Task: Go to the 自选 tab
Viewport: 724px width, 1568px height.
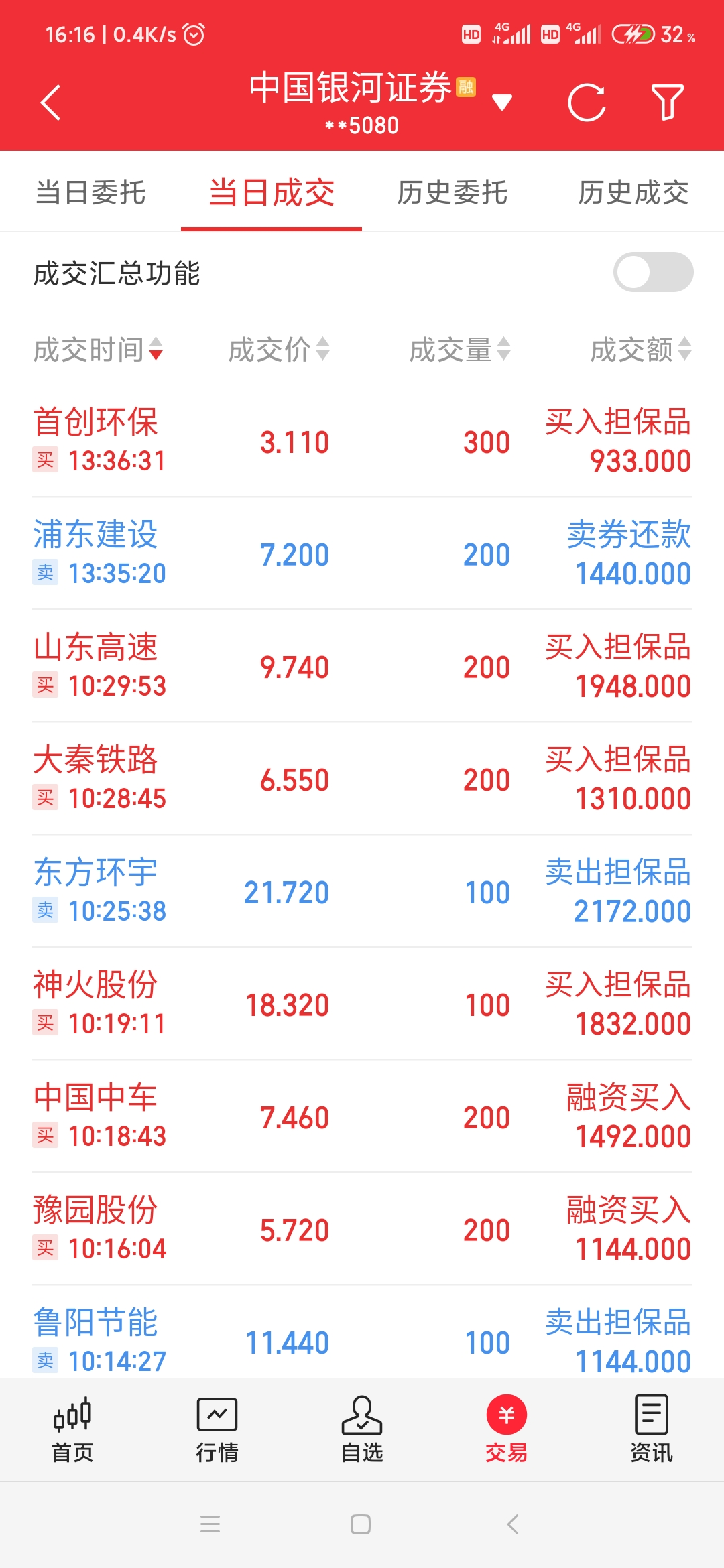Action: click(x=362, y=1429)
